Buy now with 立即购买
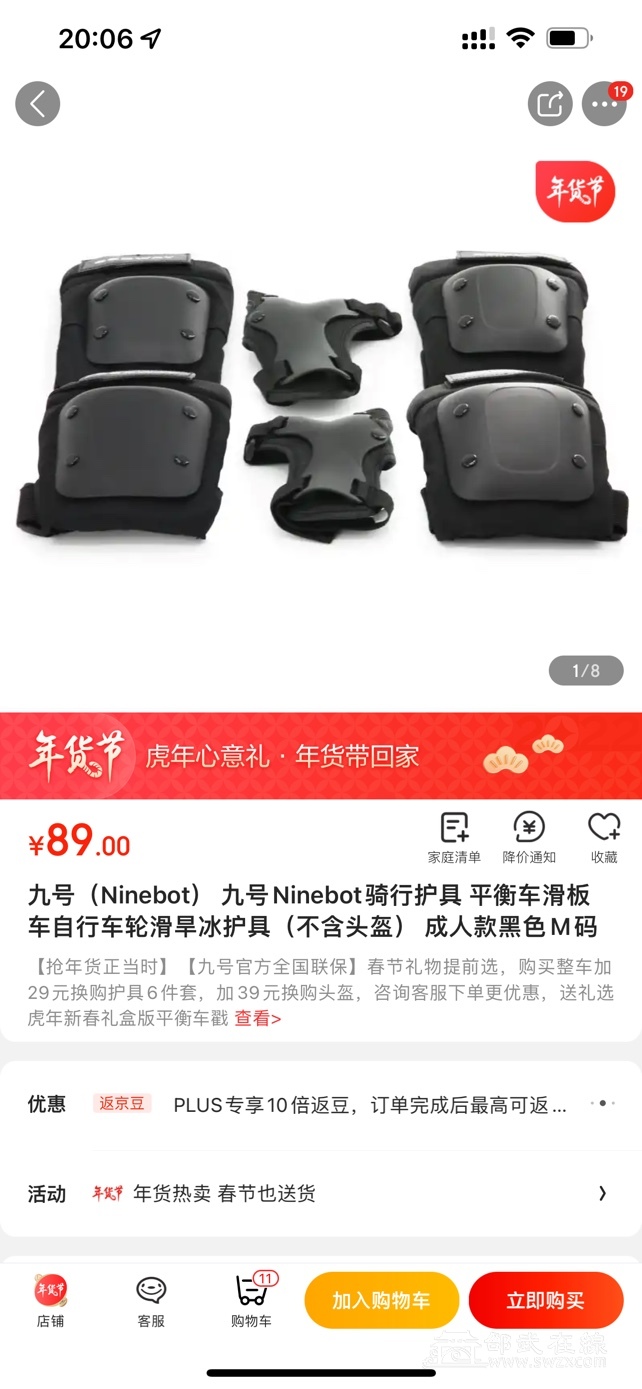Screen dimensions: 642x1389 click(545, 1300)
